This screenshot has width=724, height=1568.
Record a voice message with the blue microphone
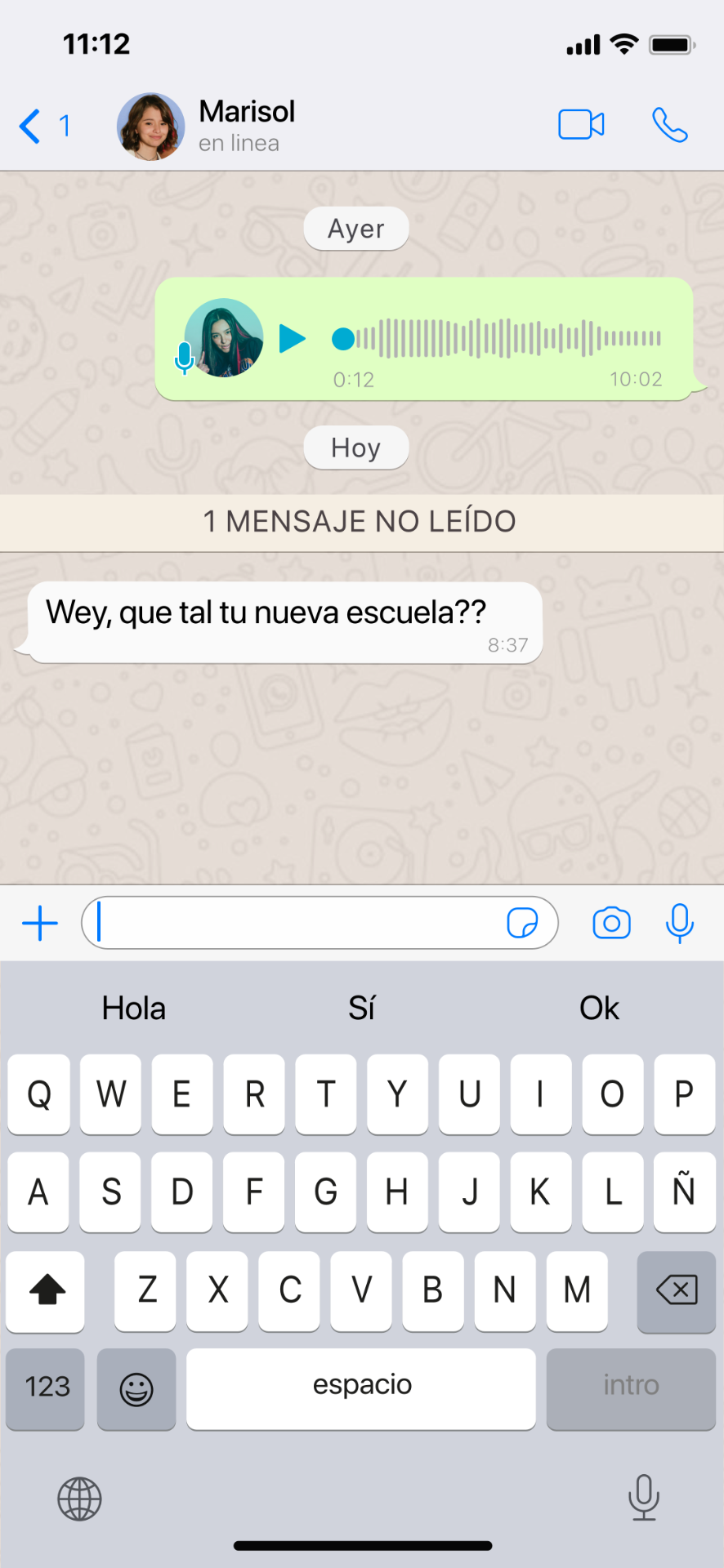679,924
